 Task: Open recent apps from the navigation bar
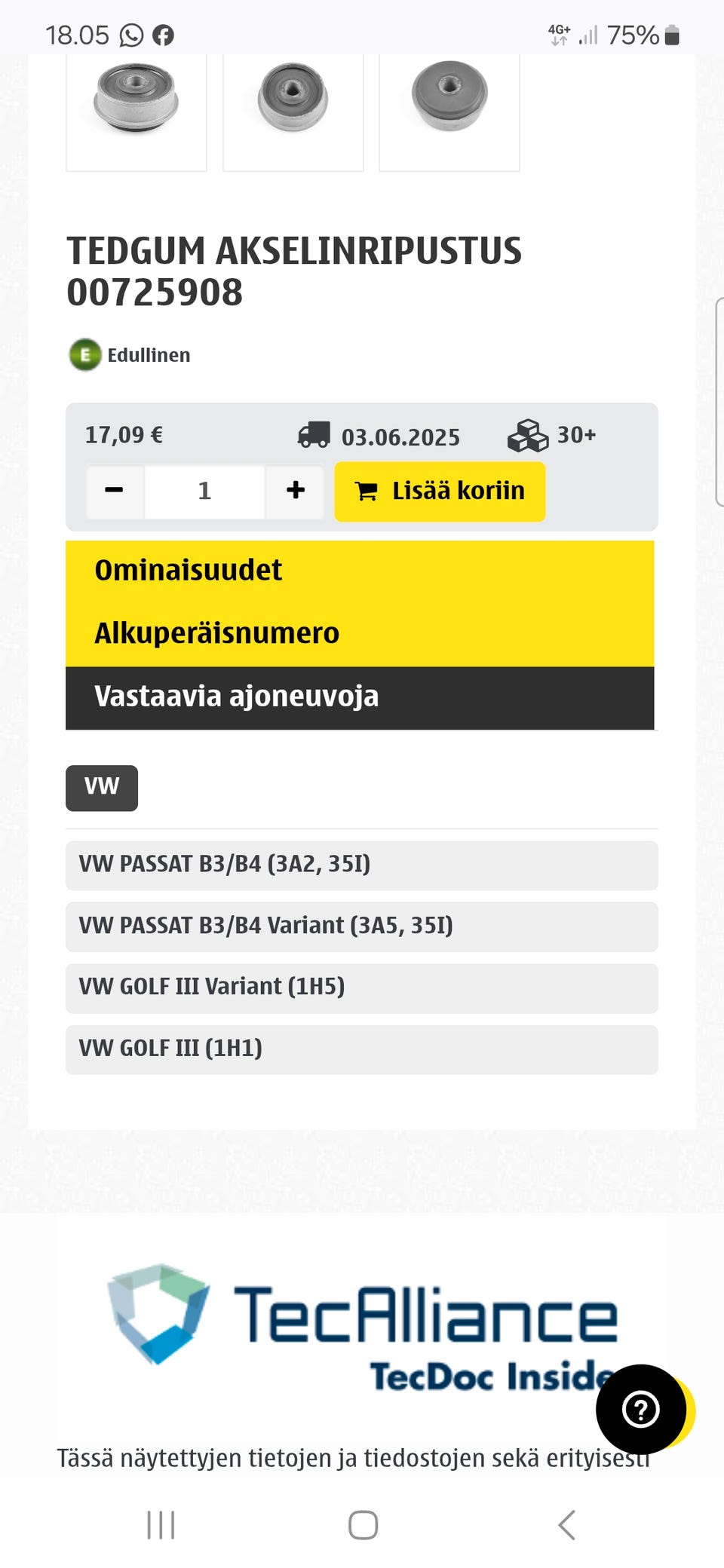coord(161,1525)
